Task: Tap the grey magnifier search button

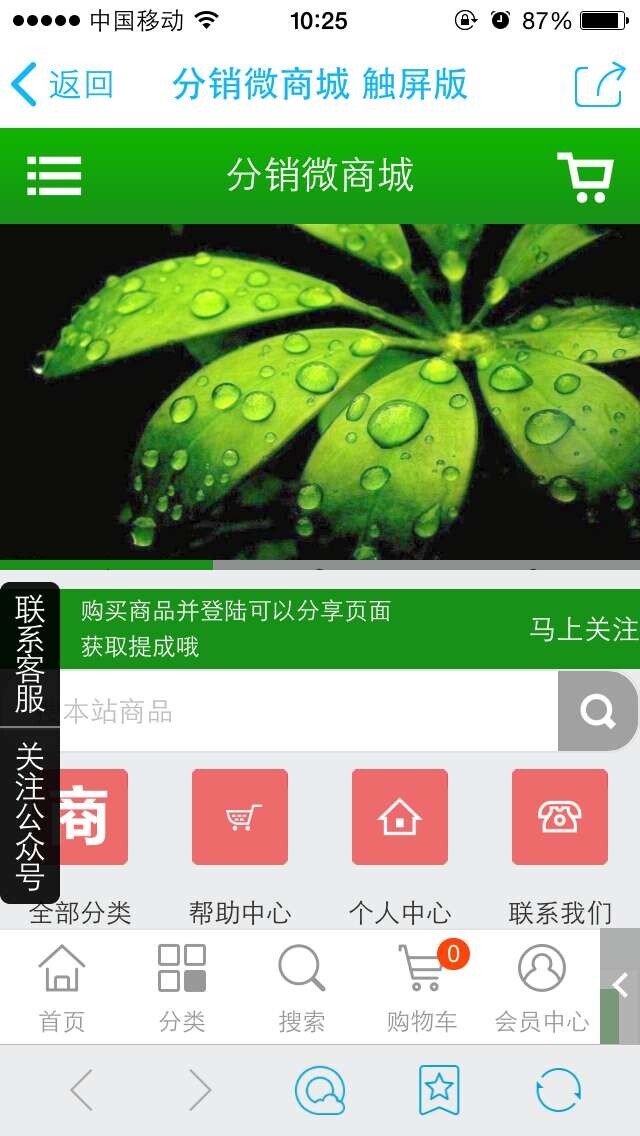Action: (598, 712)
